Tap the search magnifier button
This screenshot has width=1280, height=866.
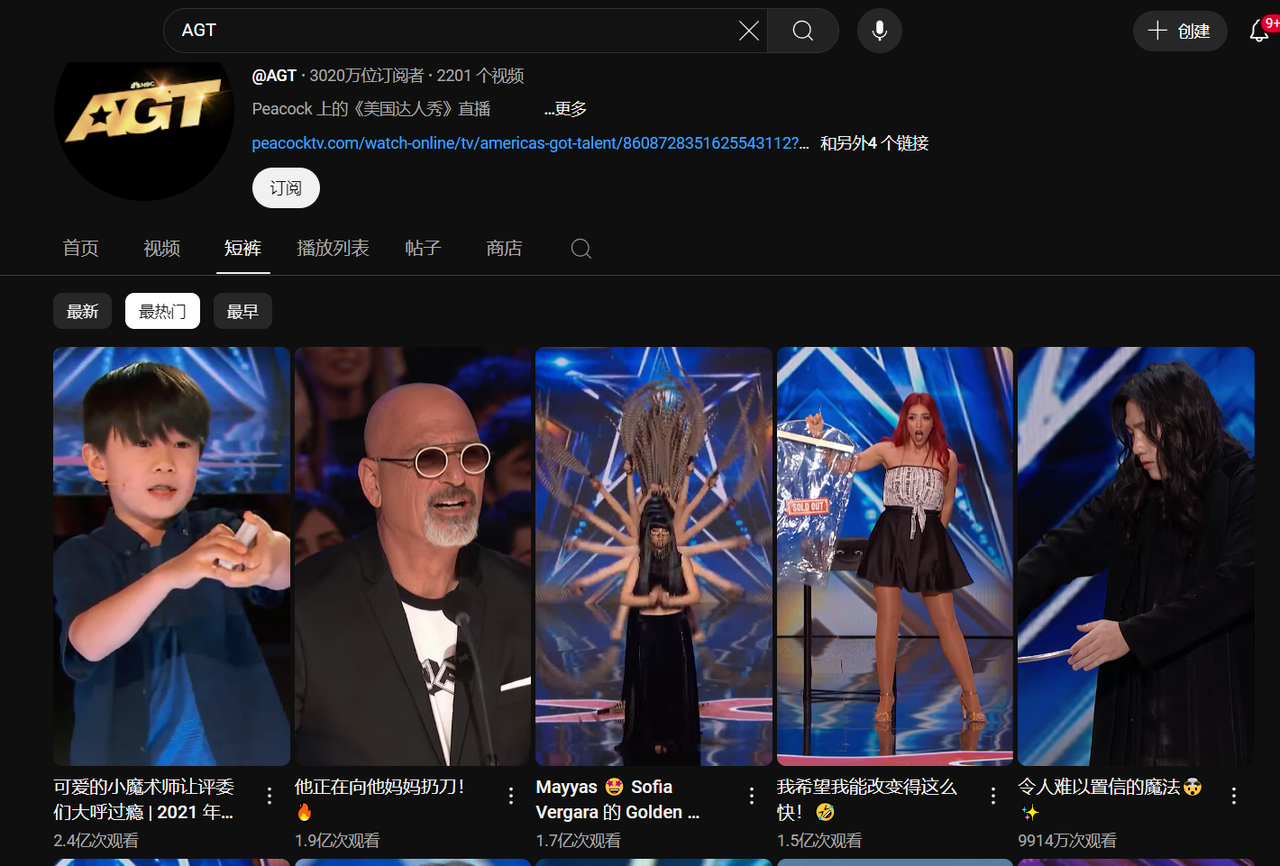click(x=803, y=31)
